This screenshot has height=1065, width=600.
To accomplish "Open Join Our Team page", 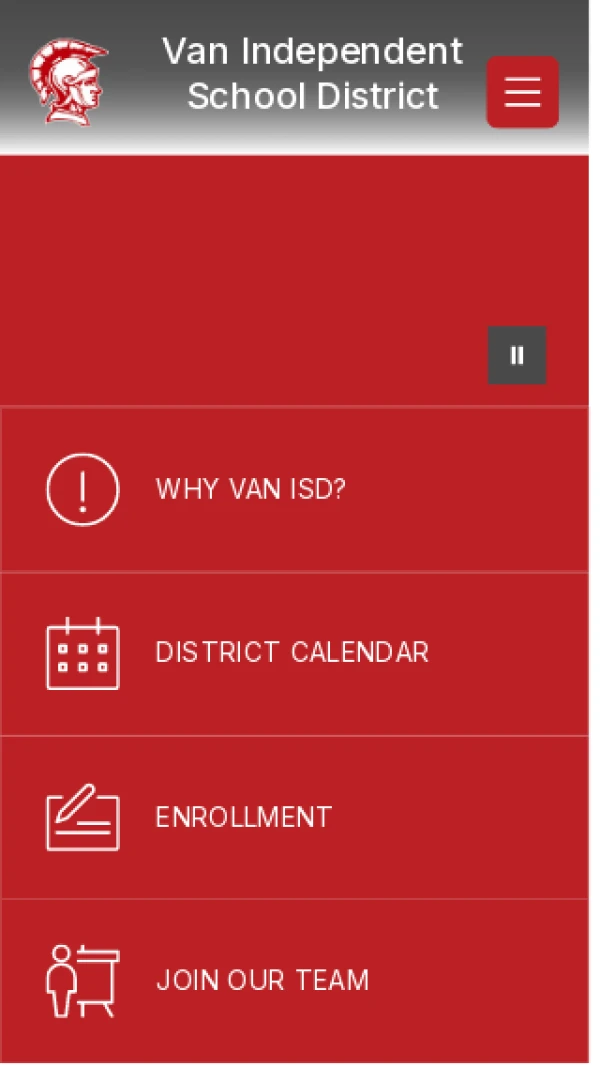I will [262, 980].
